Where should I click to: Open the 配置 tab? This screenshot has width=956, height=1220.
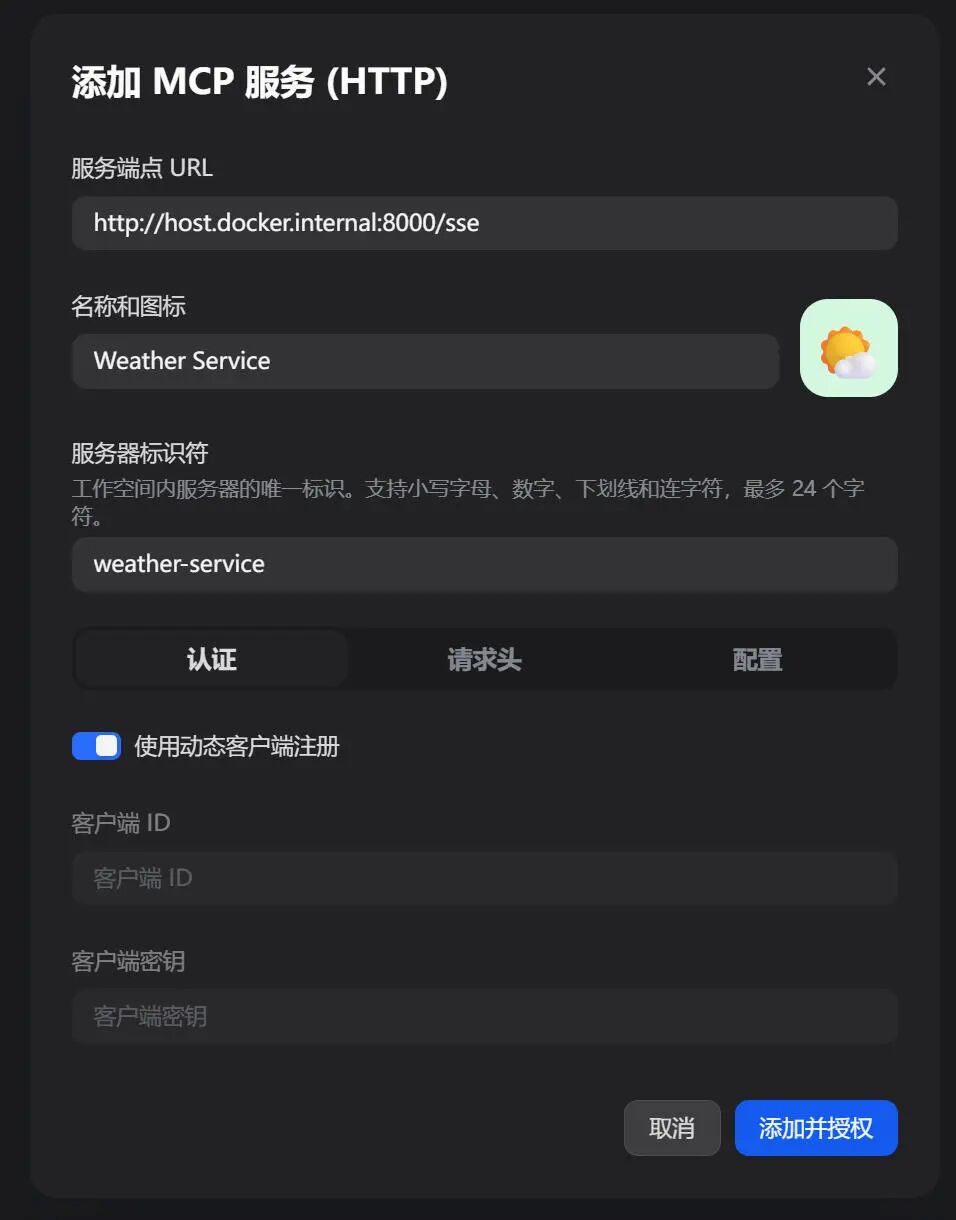[x=757, y=659]
